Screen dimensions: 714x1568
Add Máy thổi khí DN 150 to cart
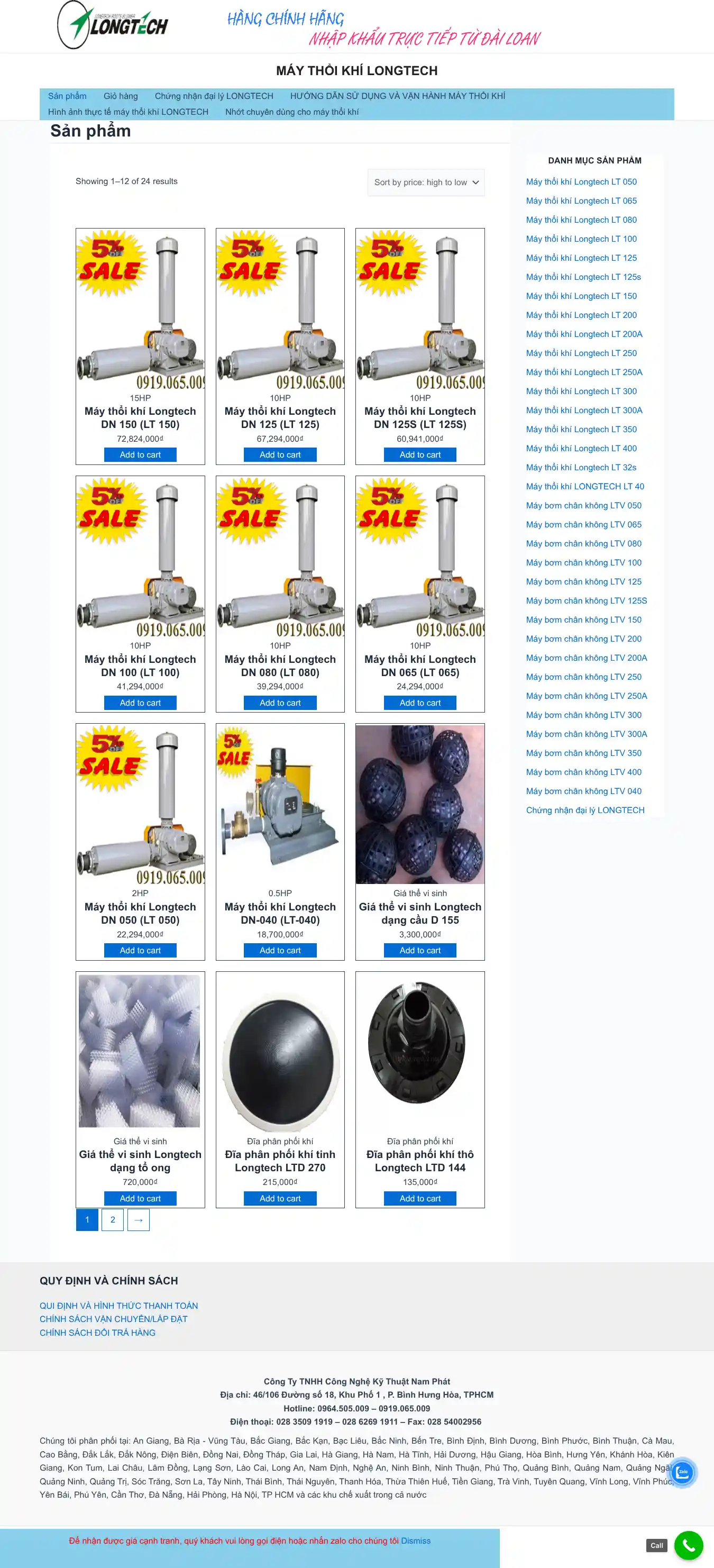click(140, 455)
